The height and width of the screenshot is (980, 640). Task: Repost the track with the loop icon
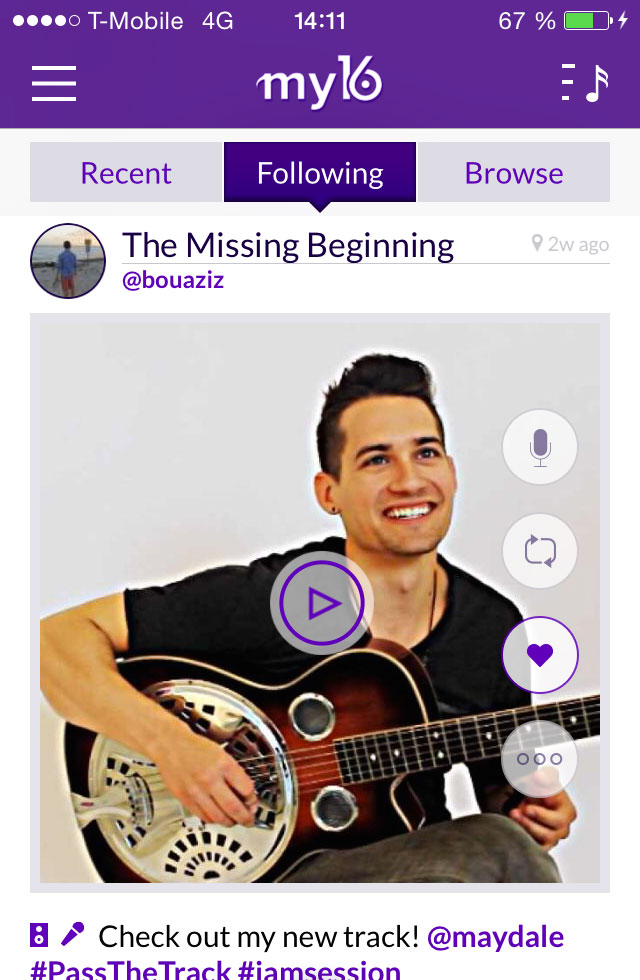pos(540,551)
